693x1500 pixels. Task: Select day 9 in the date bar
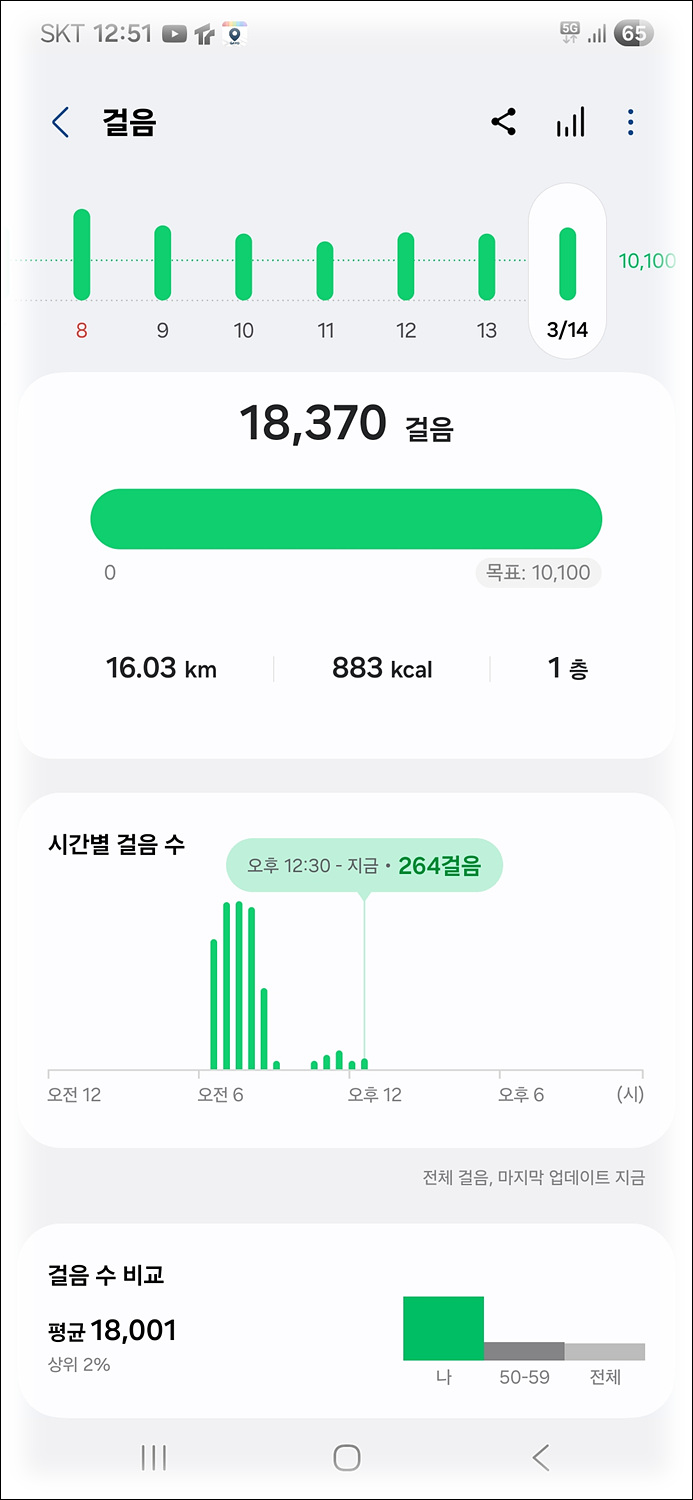[163, 272]
